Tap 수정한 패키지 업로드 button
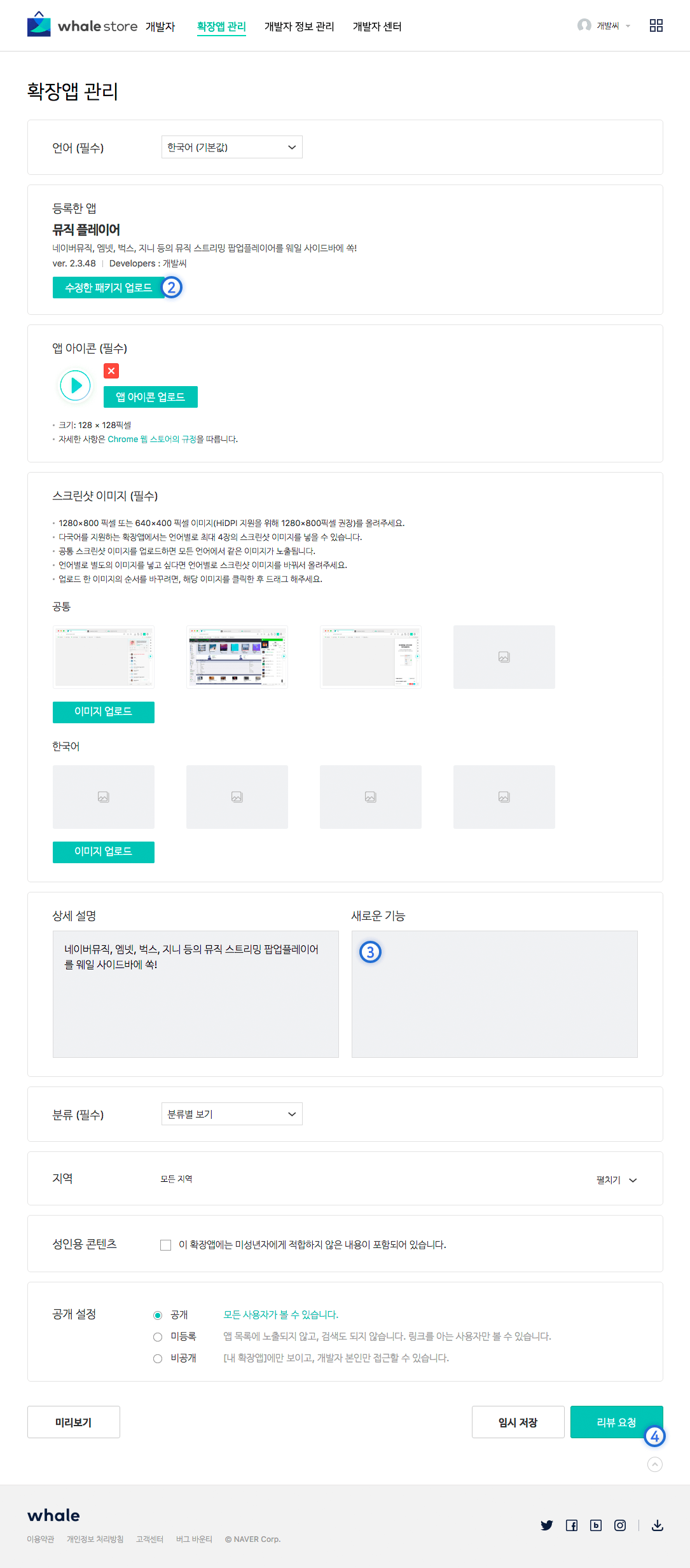This screenshot has height=1568, width=690. pyautogui.click(x=108, y=288)
